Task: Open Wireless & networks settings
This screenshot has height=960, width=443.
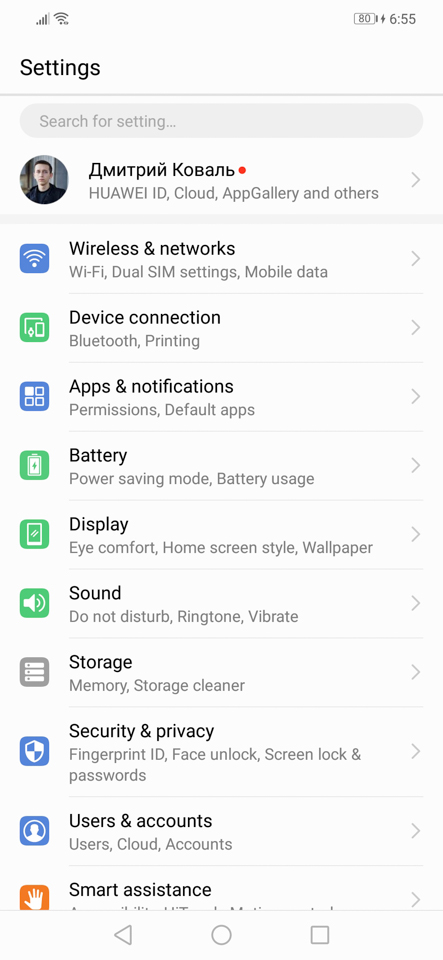Action: [x=222, y=259]
